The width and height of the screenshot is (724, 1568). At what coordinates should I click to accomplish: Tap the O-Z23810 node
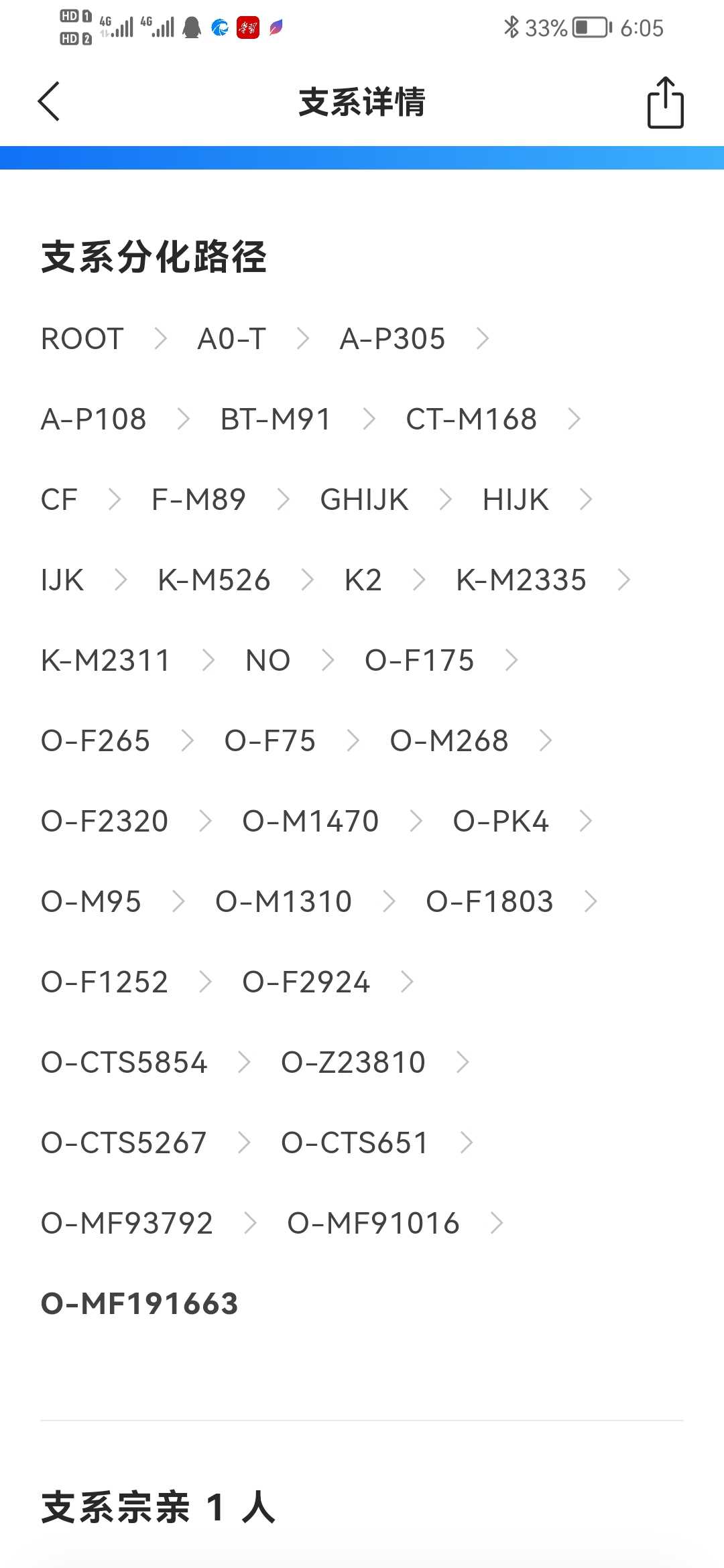point(353,1063)
